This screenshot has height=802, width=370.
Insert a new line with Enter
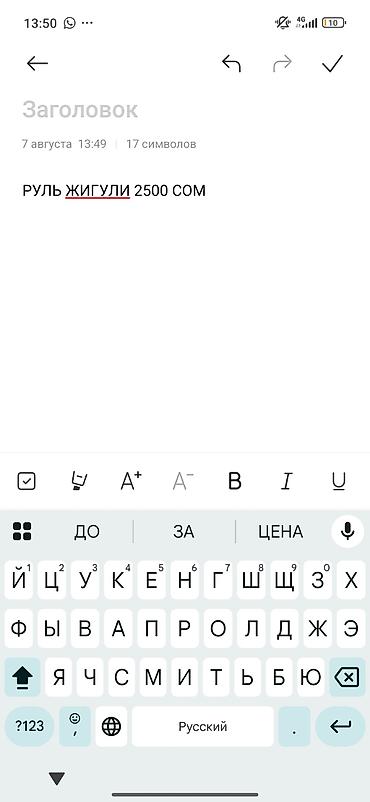(x=340, y=726)
